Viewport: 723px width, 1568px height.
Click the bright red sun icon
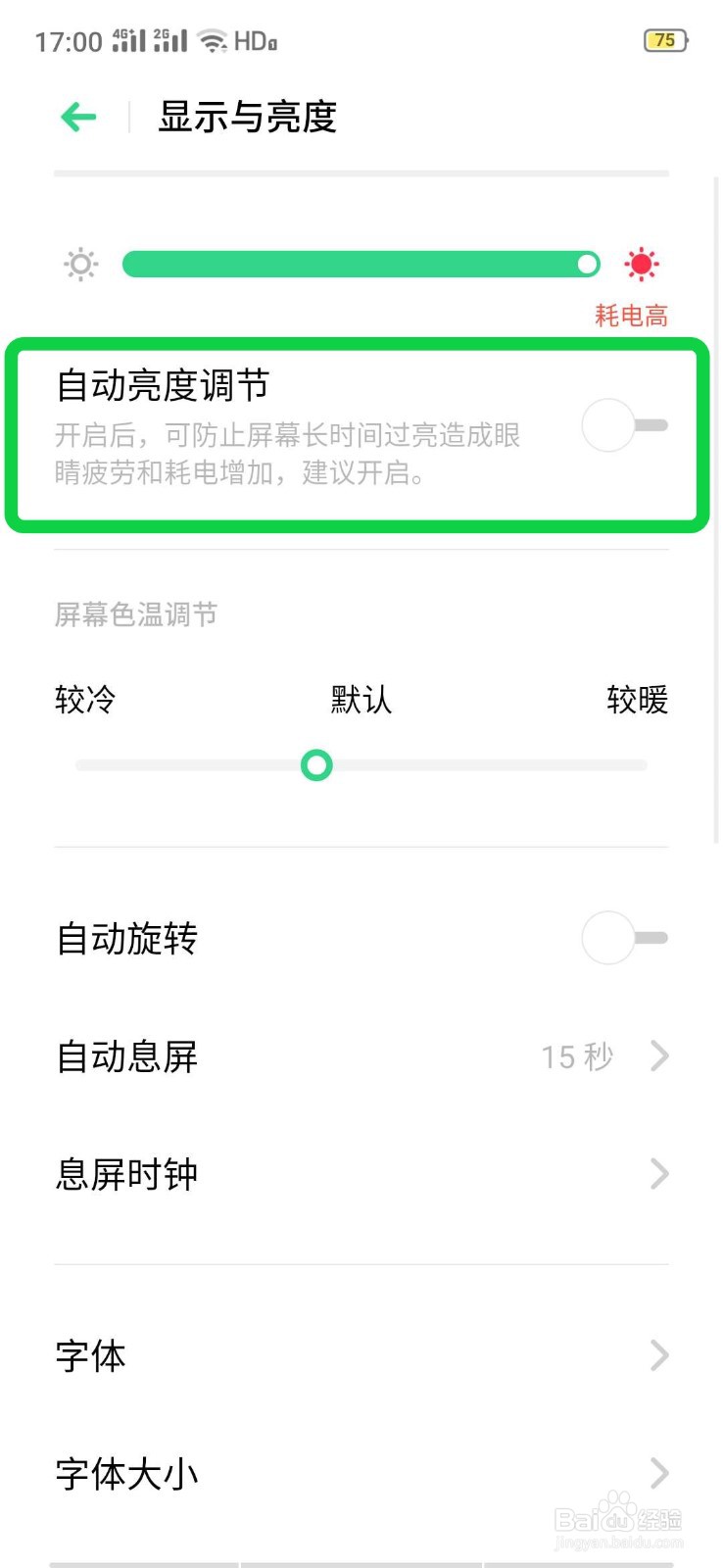(x=641, y=264)
